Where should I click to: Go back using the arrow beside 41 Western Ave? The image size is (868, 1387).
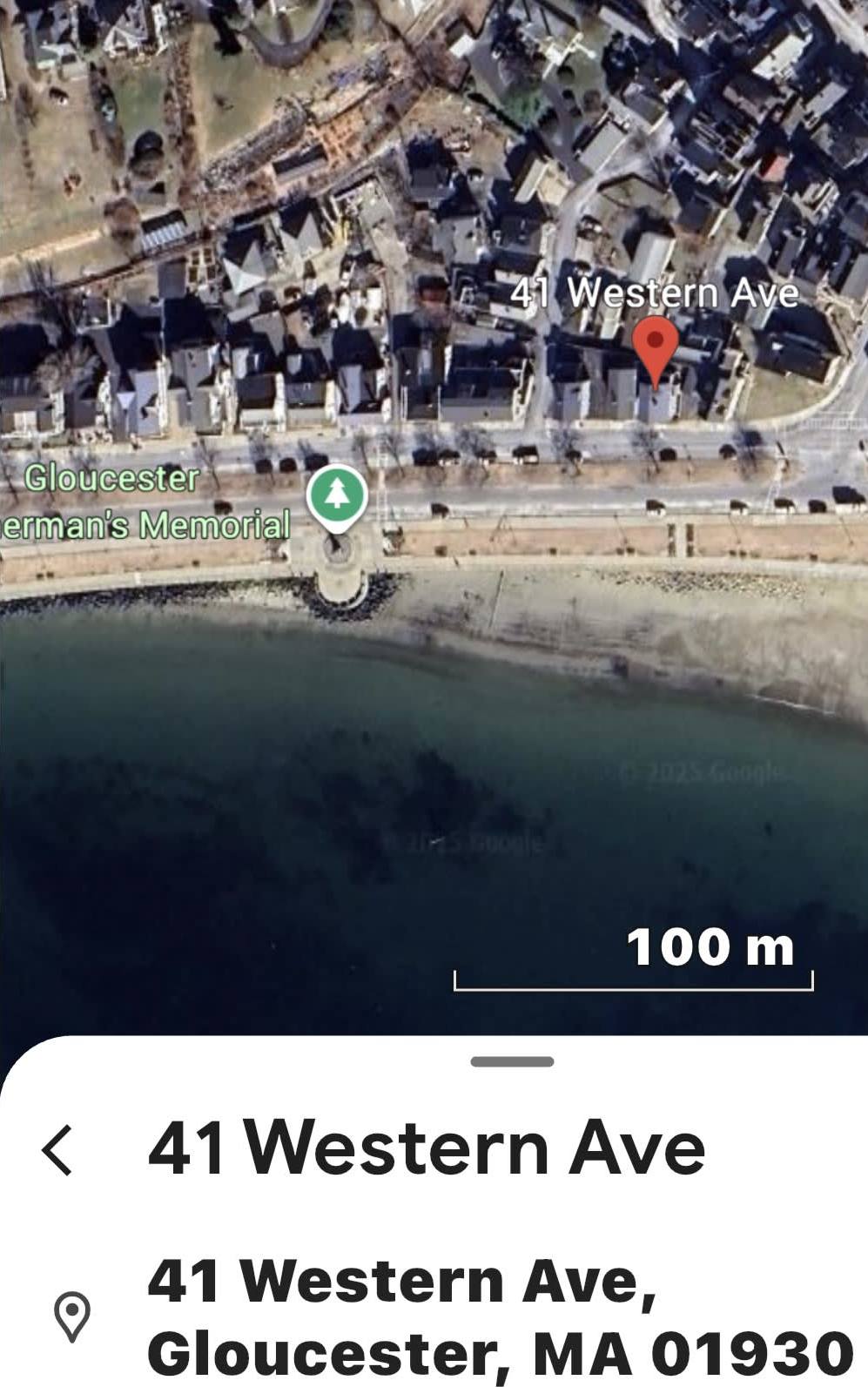[x=57, y=1149]
